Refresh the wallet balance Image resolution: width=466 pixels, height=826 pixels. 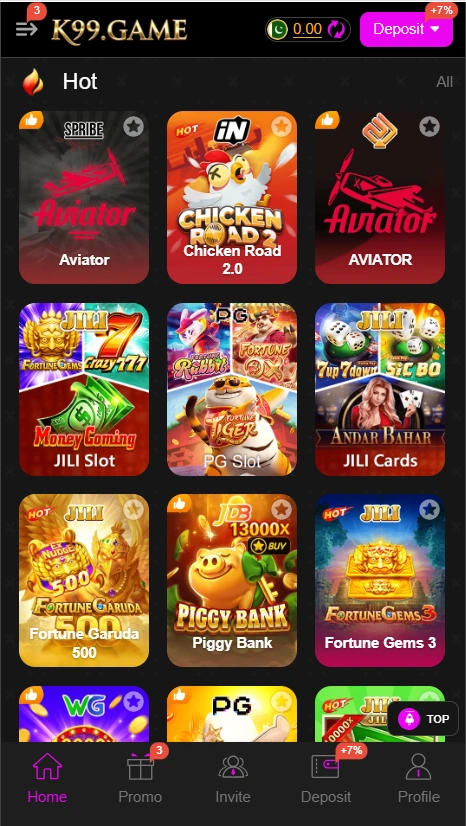coord(335,29)
